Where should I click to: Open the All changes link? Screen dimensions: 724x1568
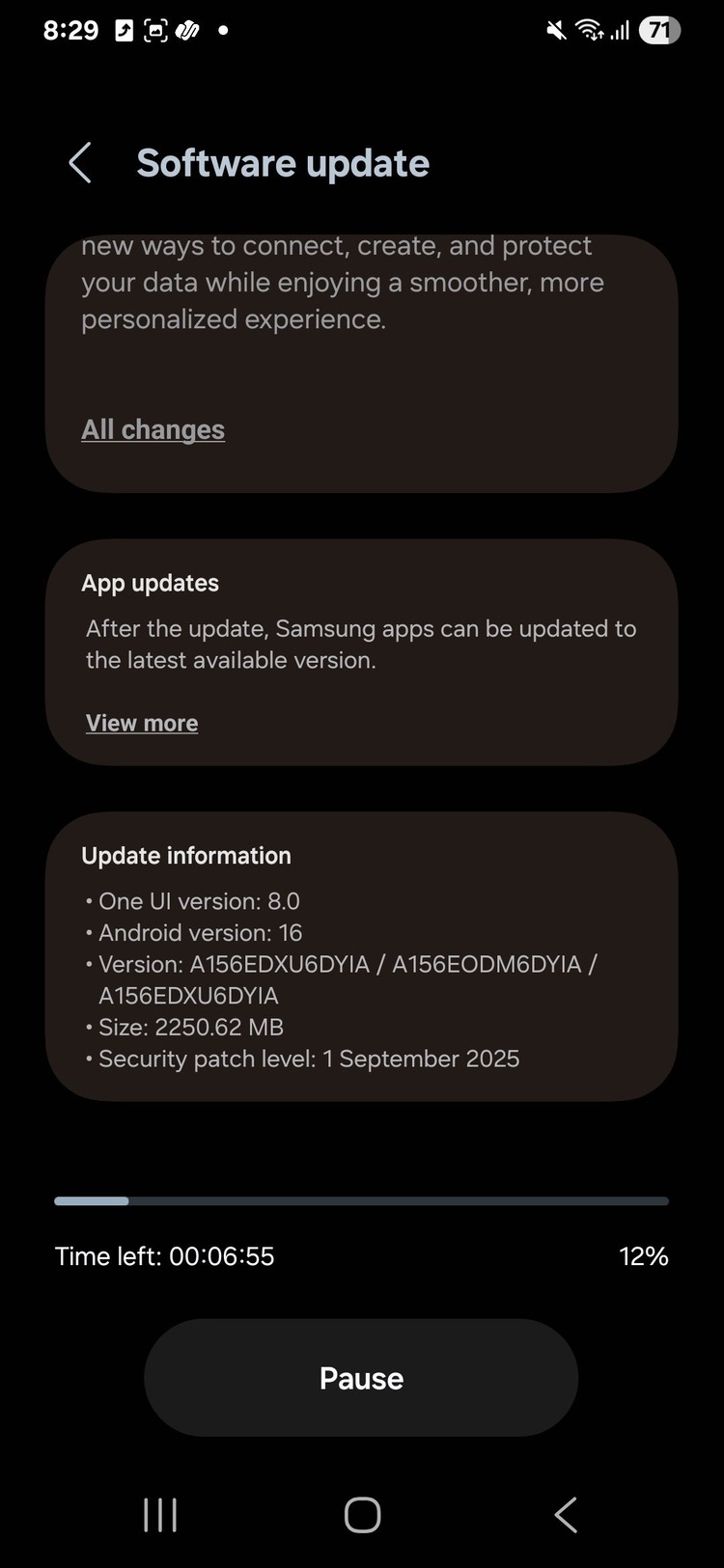click(153, 429)
